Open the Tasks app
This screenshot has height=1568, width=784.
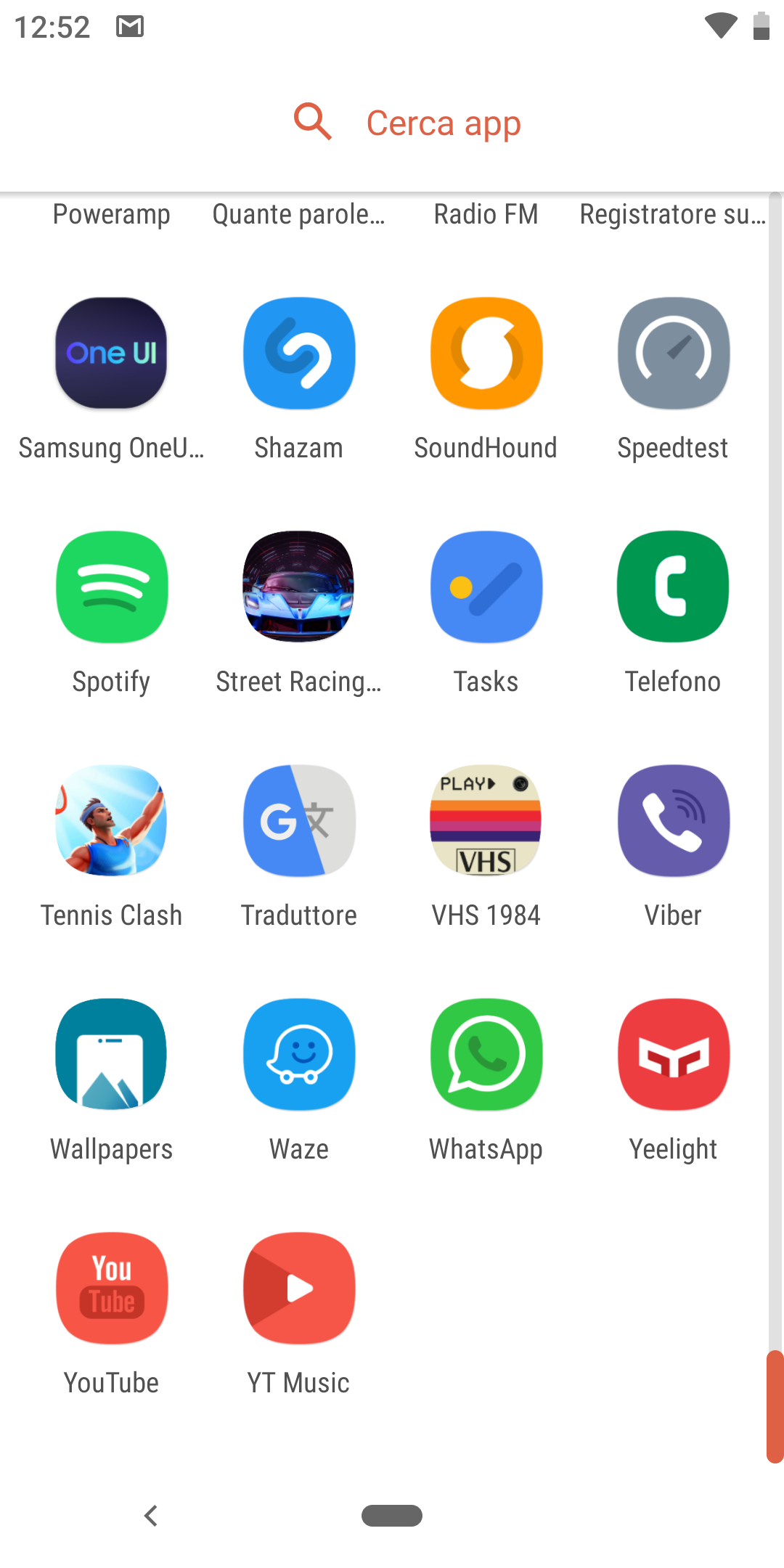pos(486,587)
